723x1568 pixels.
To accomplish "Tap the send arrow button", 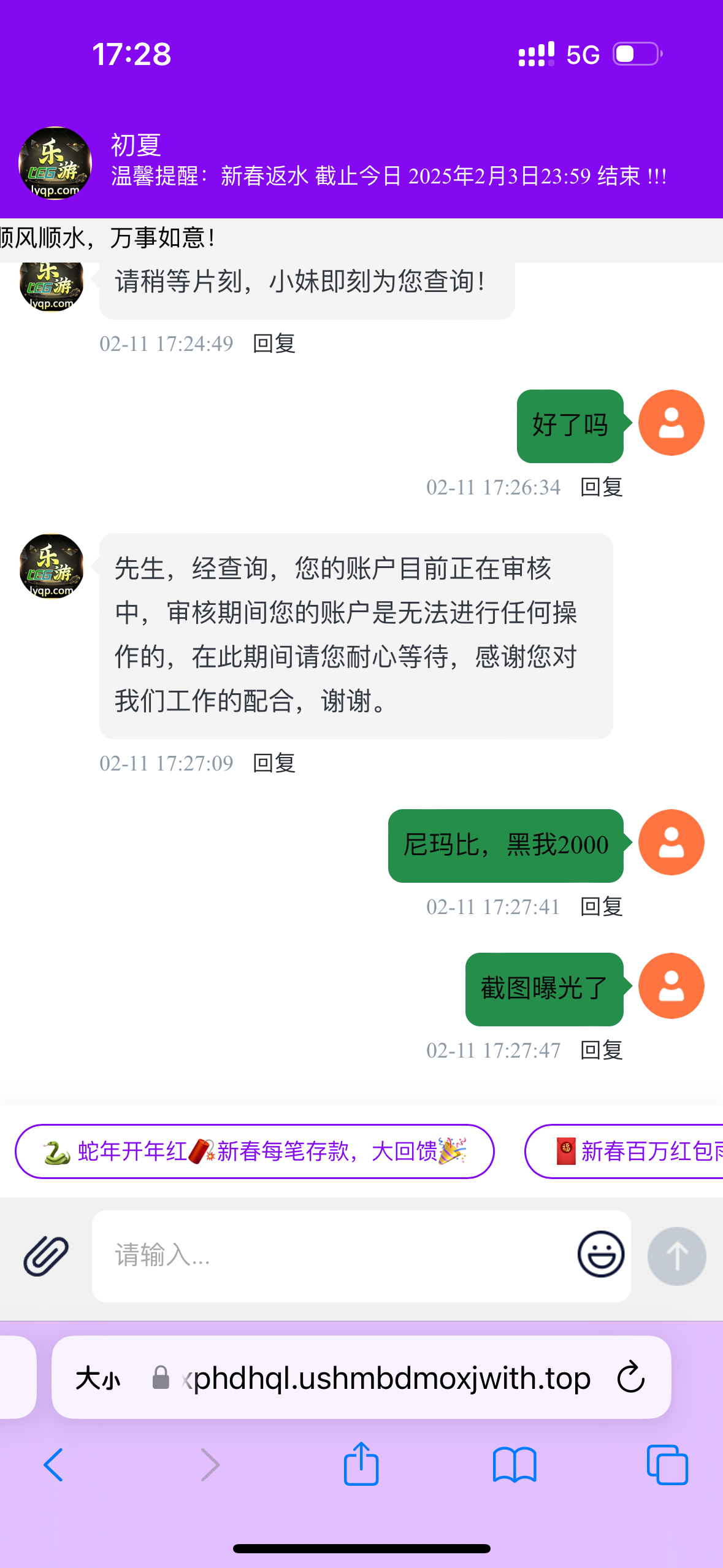I will [x=676, y=1255].
